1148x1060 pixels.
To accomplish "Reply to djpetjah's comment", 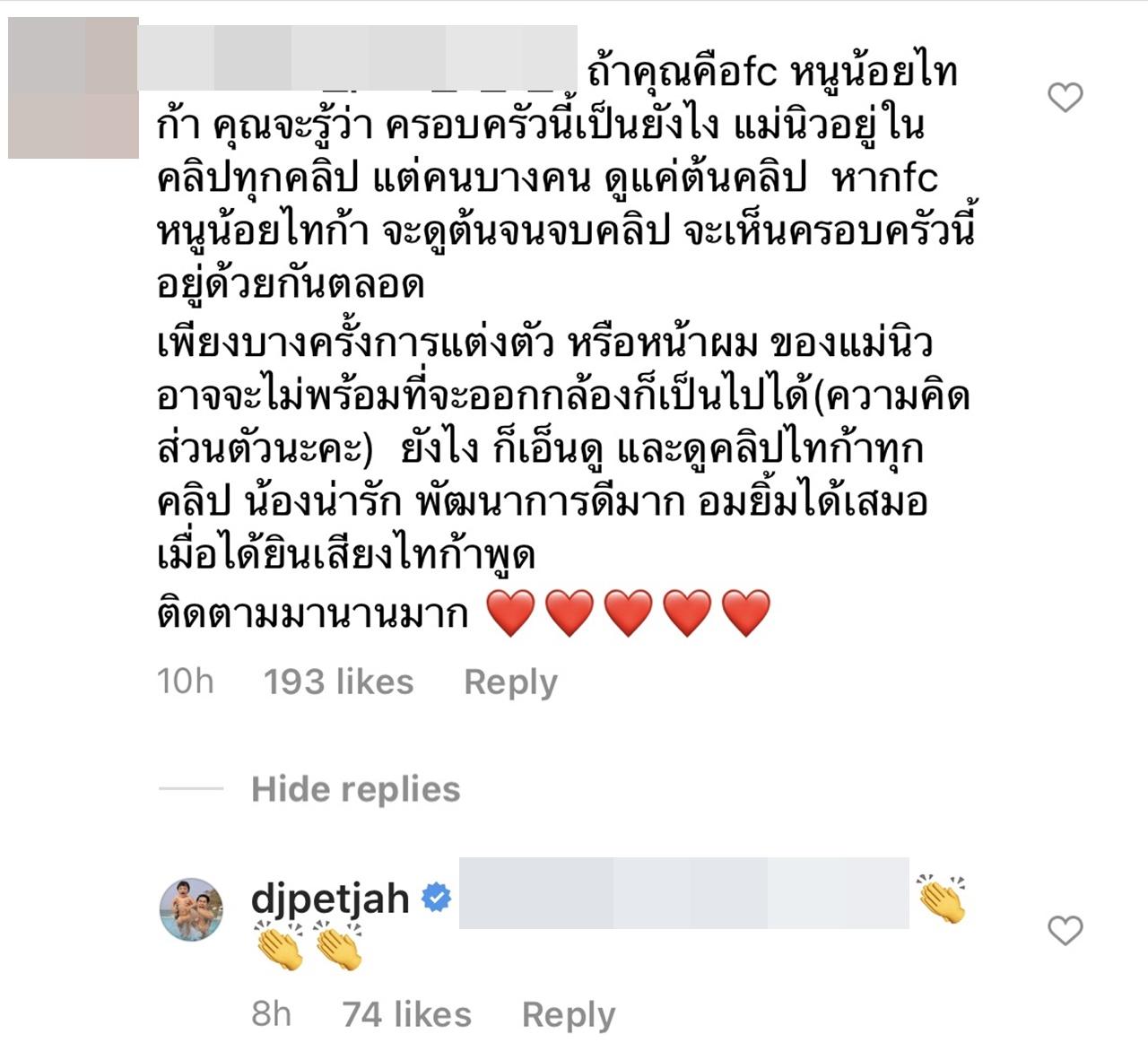I will 568,1014.
